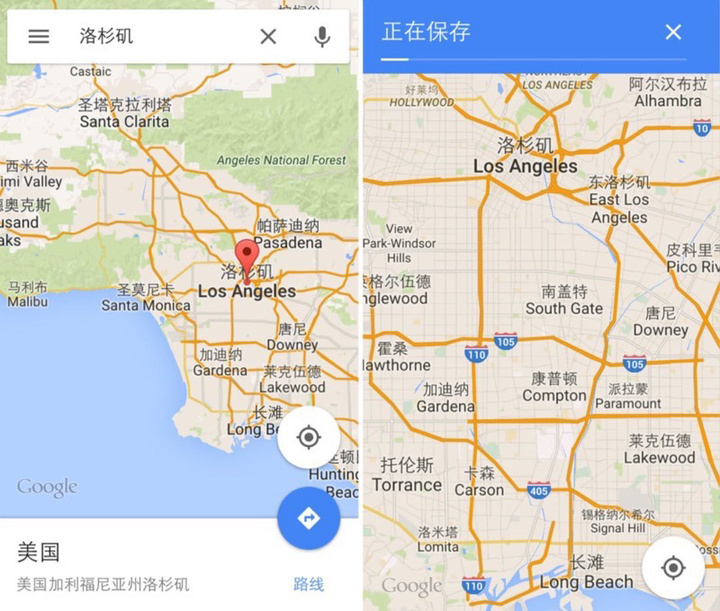Start voice search with the microphone
This screenshot has height=611, width=720.
[321, 36]
